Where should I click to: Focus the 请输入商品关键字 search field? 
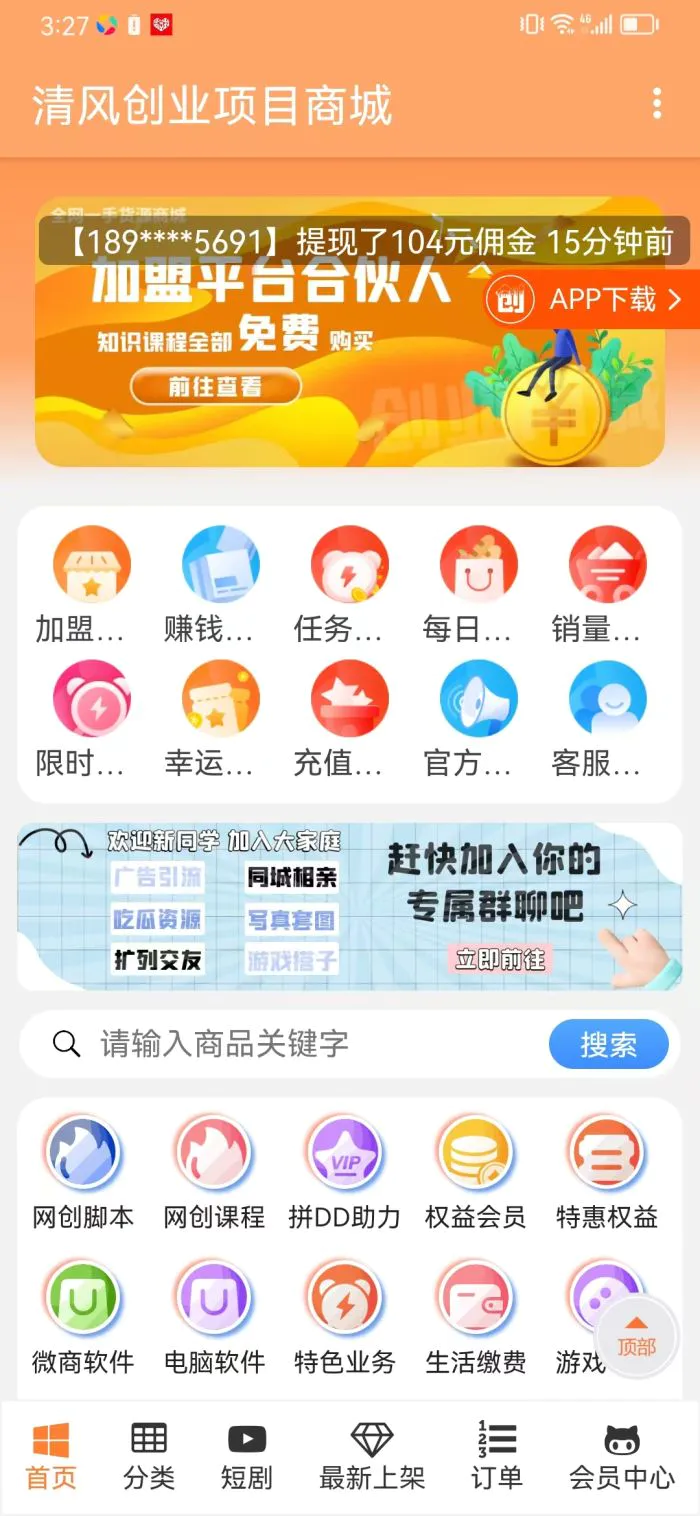point(300,1044)
